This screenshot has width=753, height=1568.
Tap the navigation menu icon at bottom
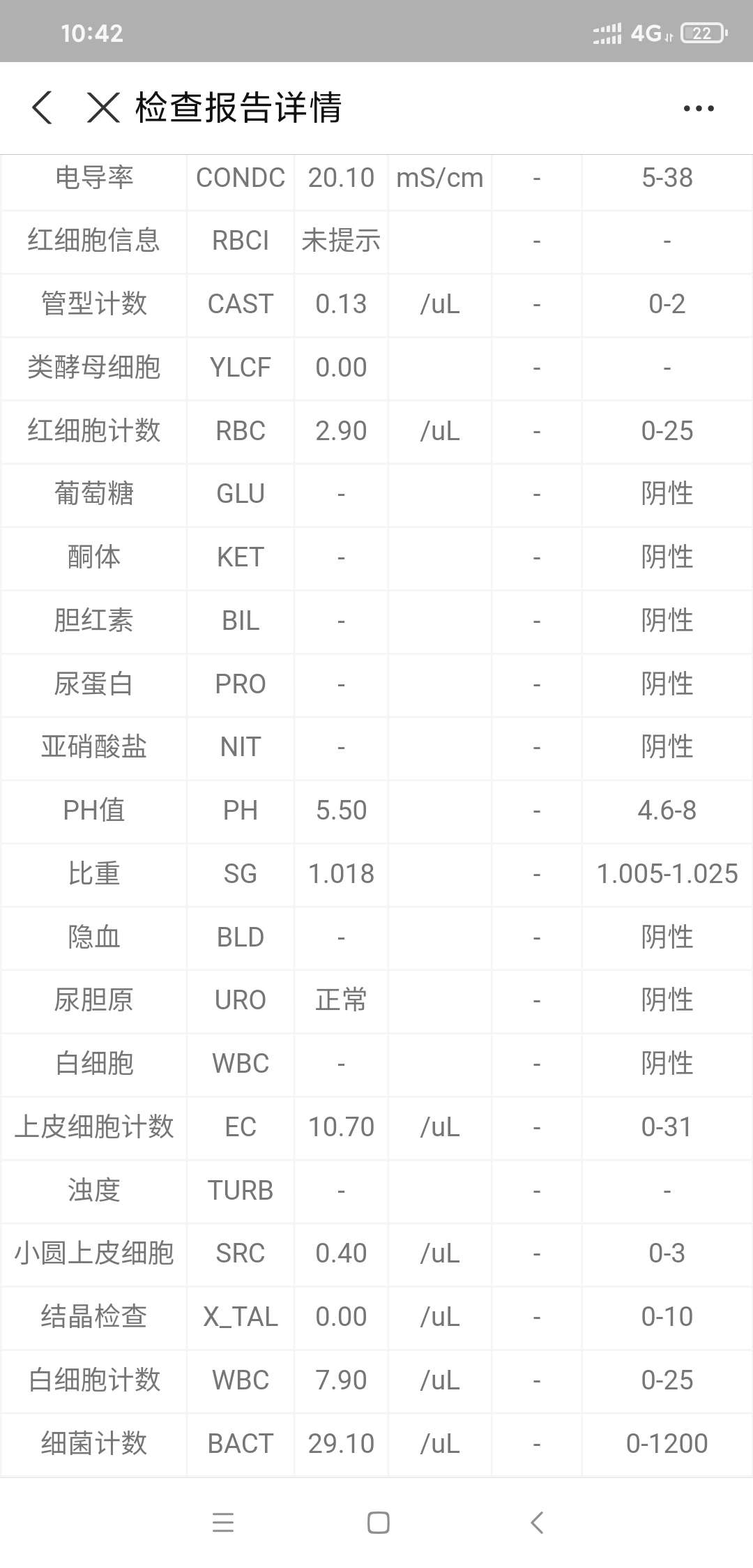coord(223,1524)
